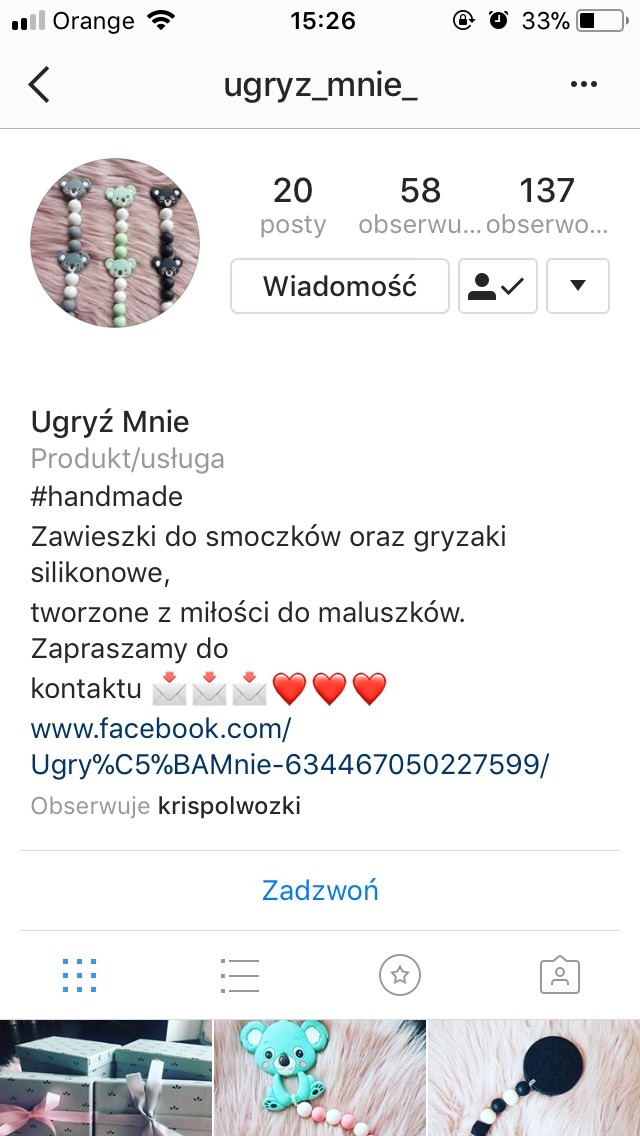Open krispolwozki's profile from followed-by line

coord(229,806)
